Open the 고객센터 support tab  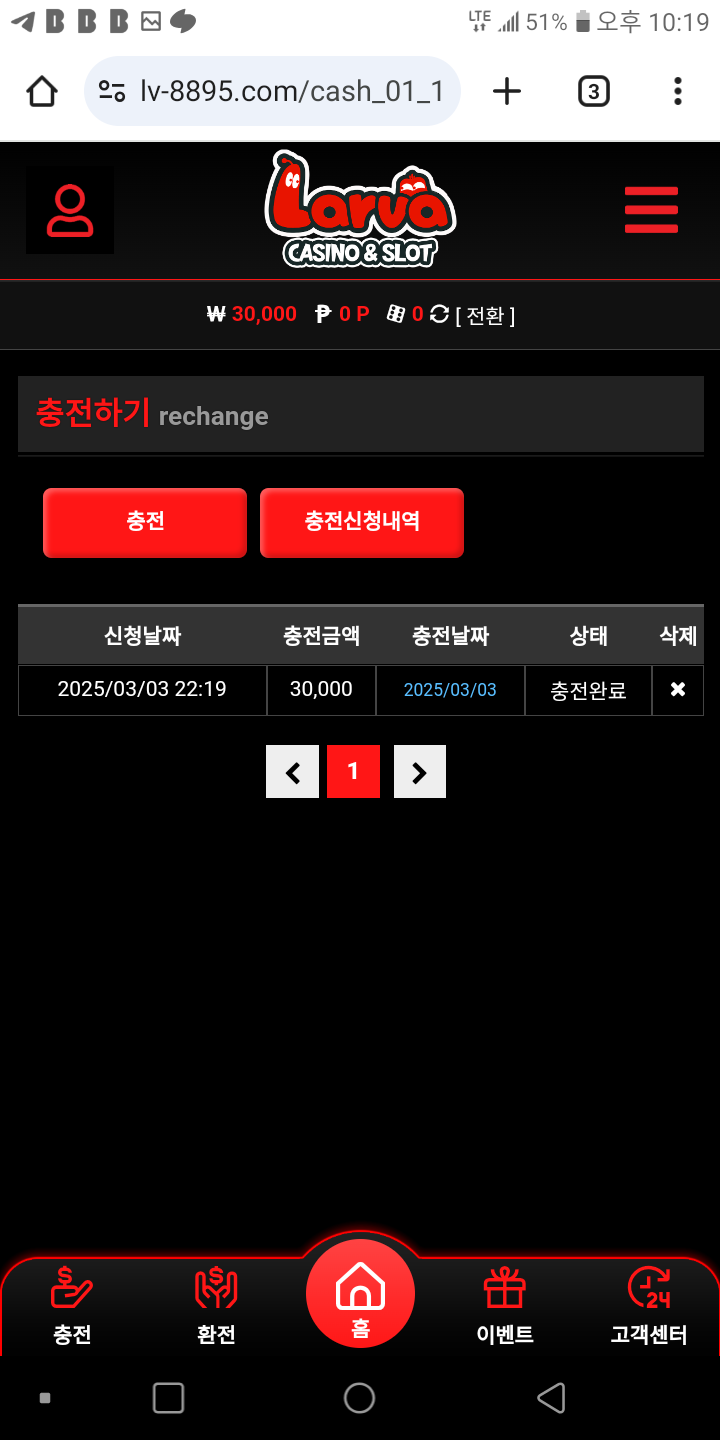coord(649,1307)
